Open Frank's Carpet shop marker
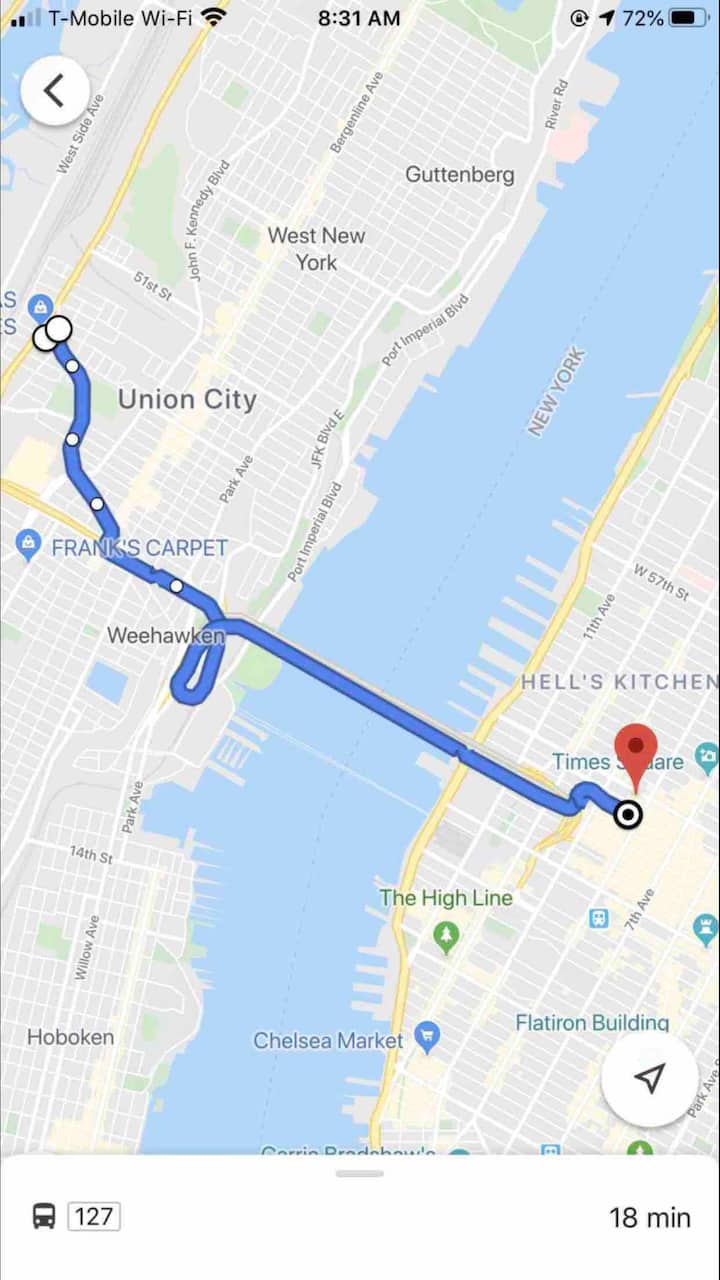 (29, 546)
